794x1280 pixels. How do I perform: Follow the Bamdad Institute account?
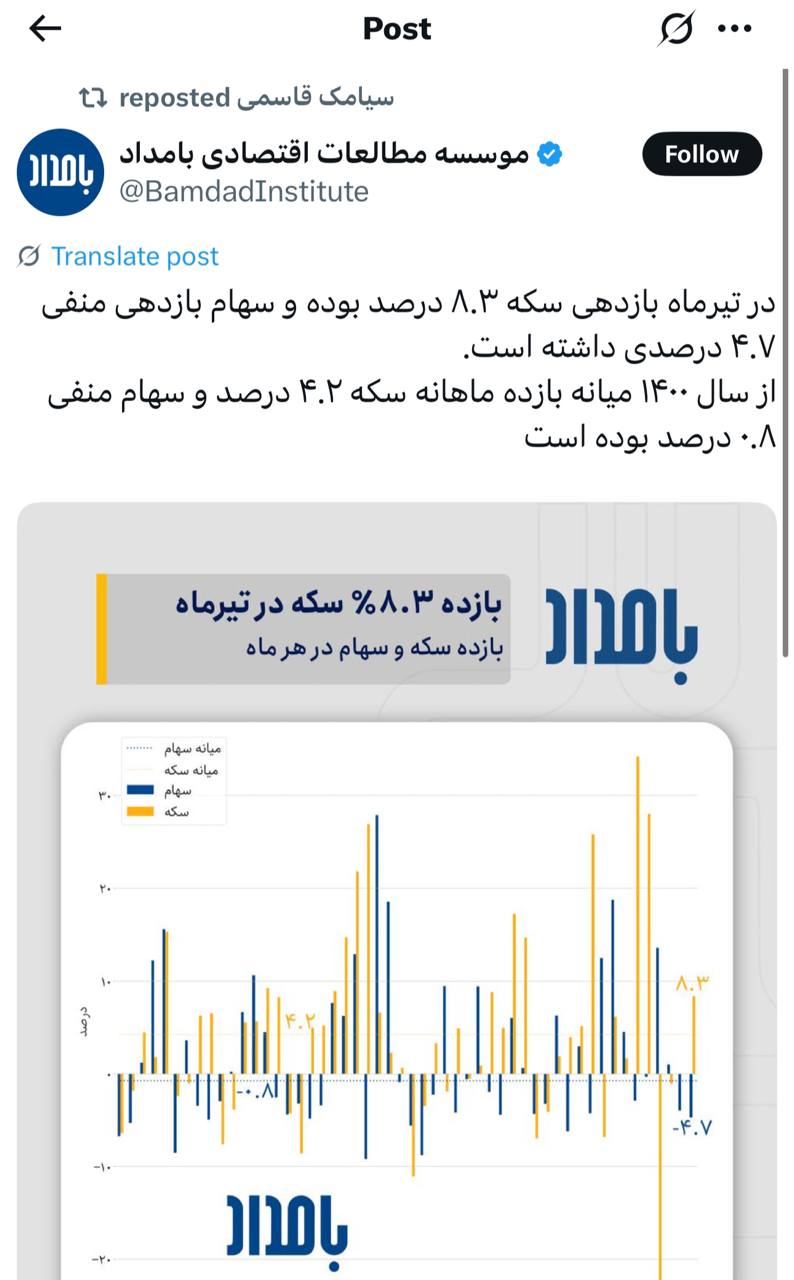pyautogui.click(x=701, y=154)
